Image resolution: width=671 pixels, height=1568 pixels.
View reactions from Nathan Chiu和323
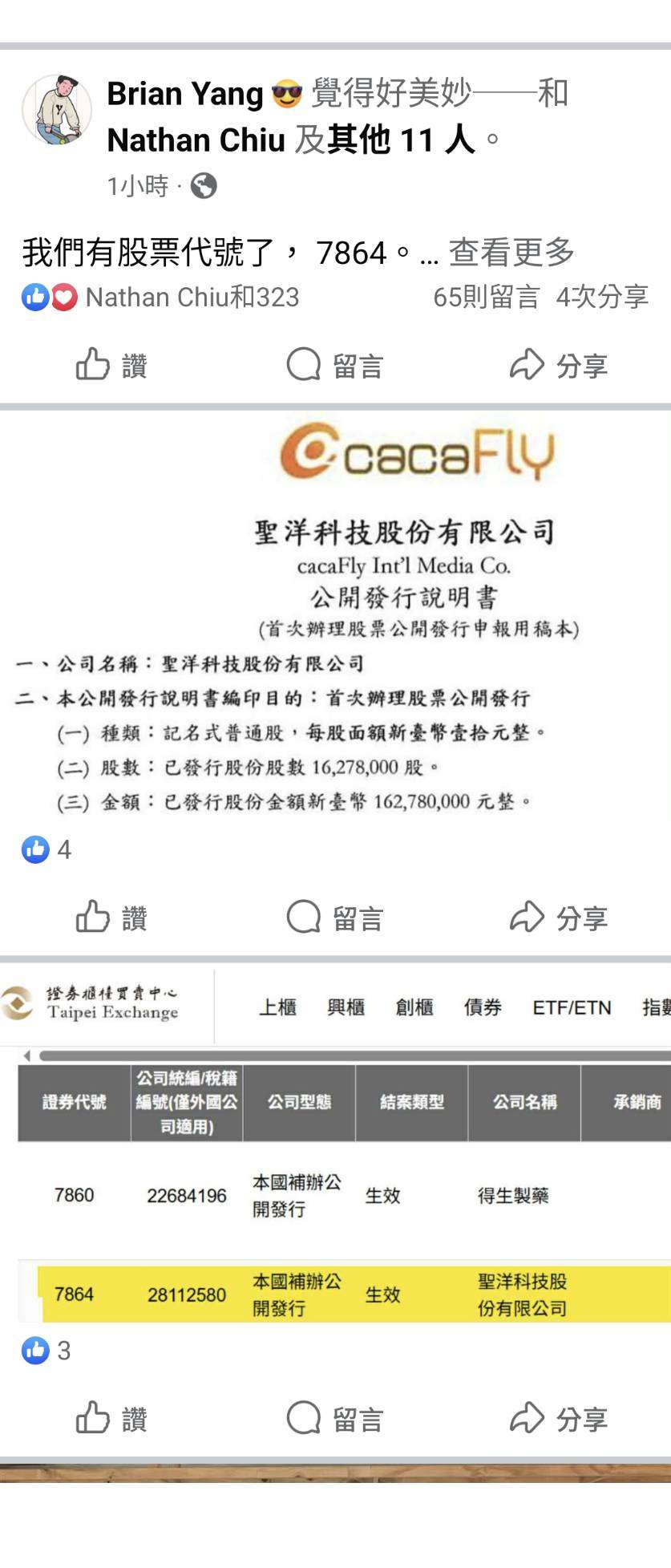click(x=191, y=298)
